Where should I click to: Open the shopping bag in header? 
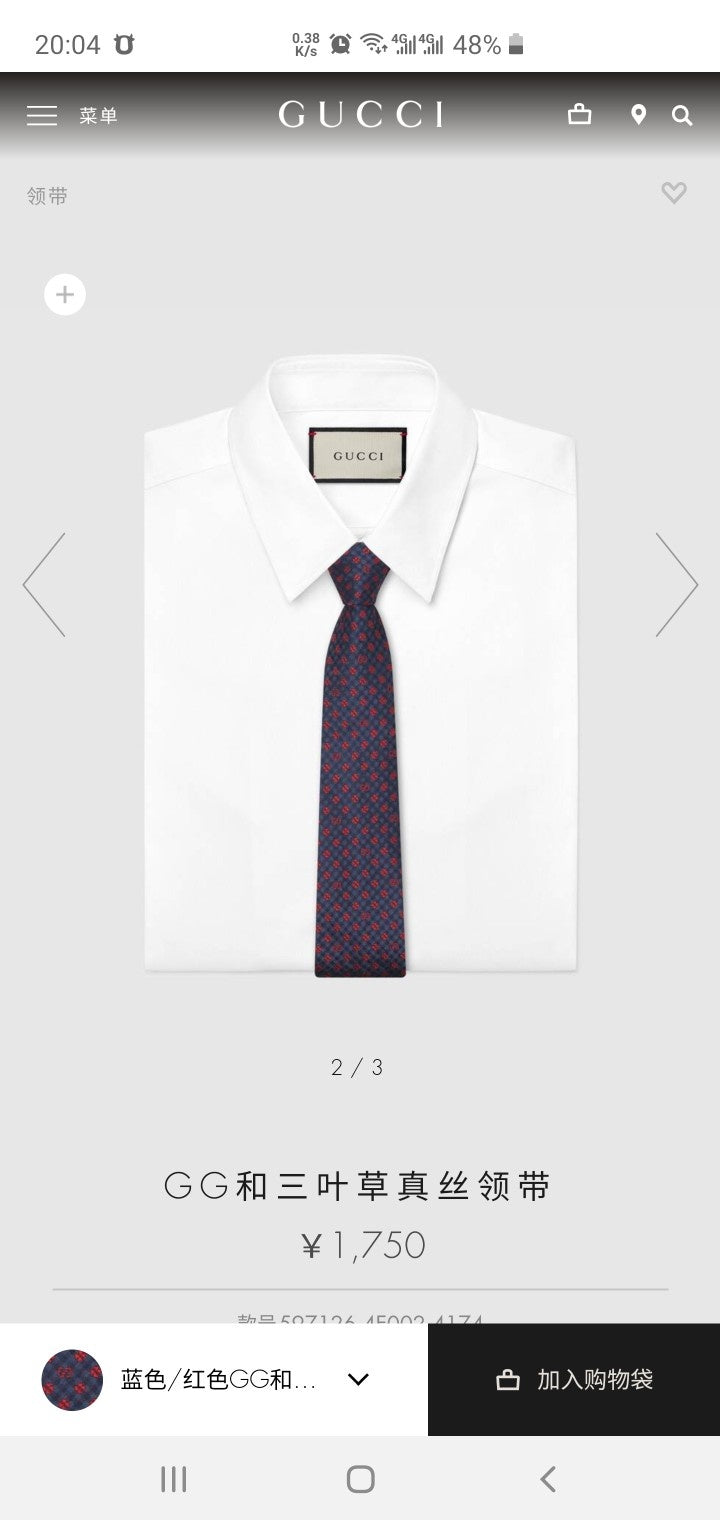point(579,115)
